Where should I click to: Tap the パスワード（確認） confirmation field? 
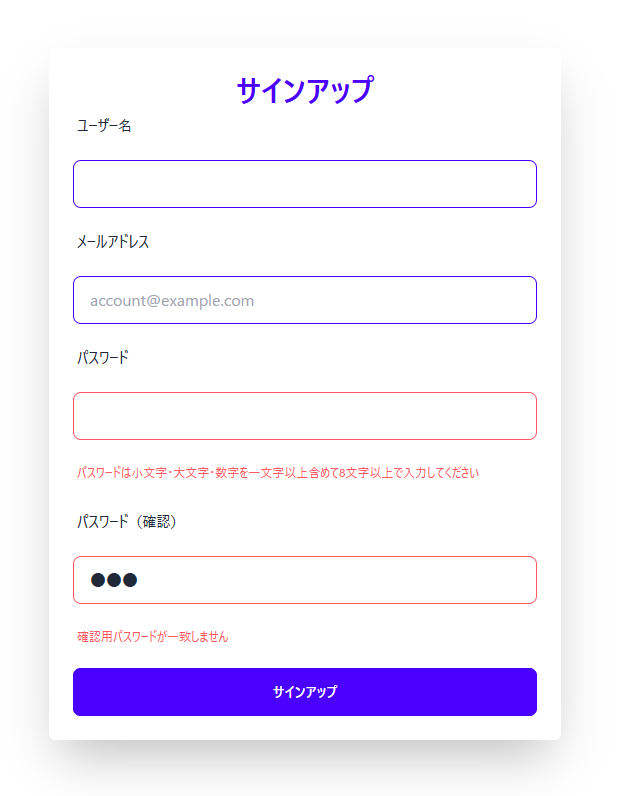304,580
